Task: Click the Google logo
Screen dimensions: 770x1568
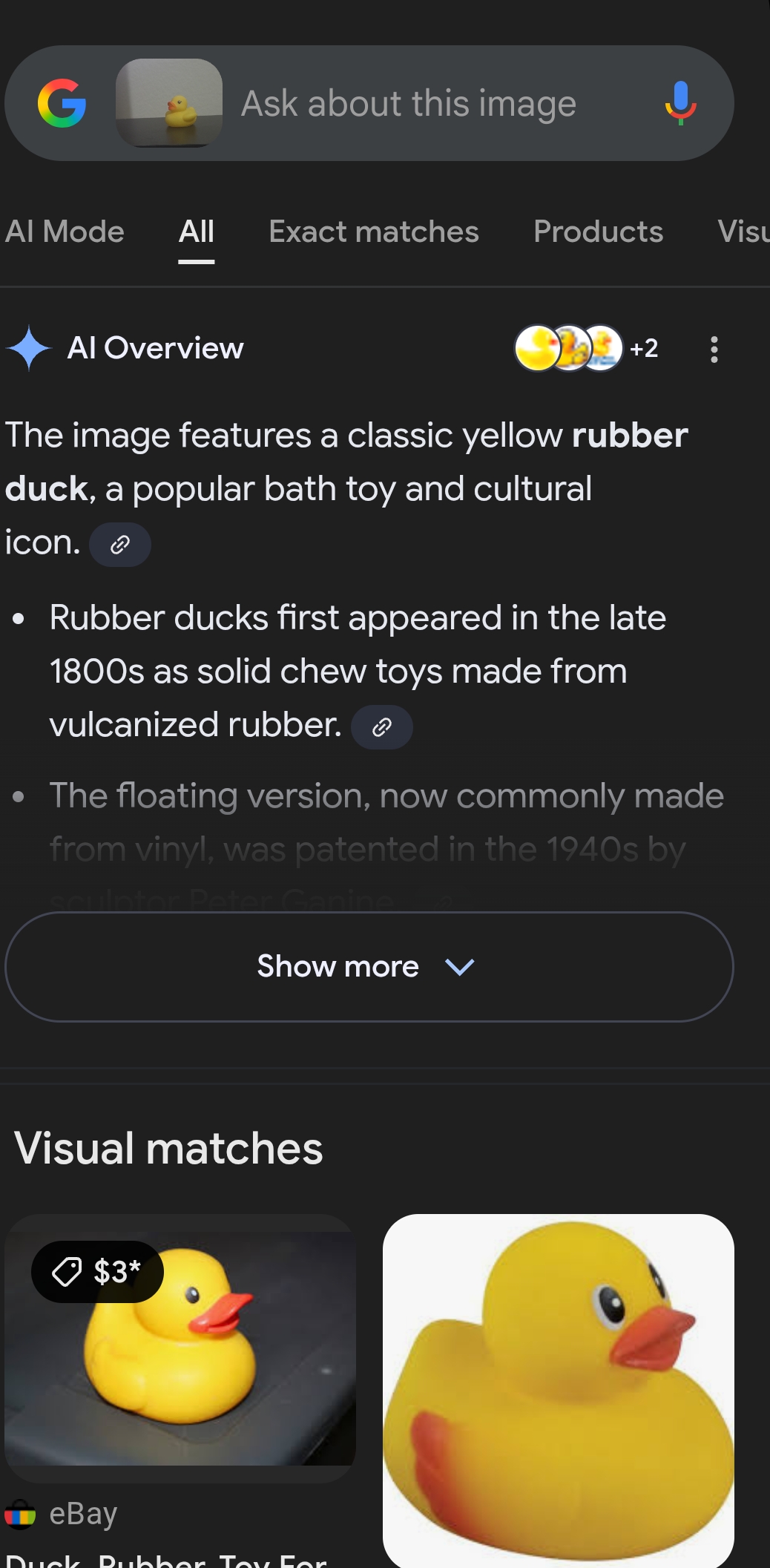Action: [x=63, y=103]
